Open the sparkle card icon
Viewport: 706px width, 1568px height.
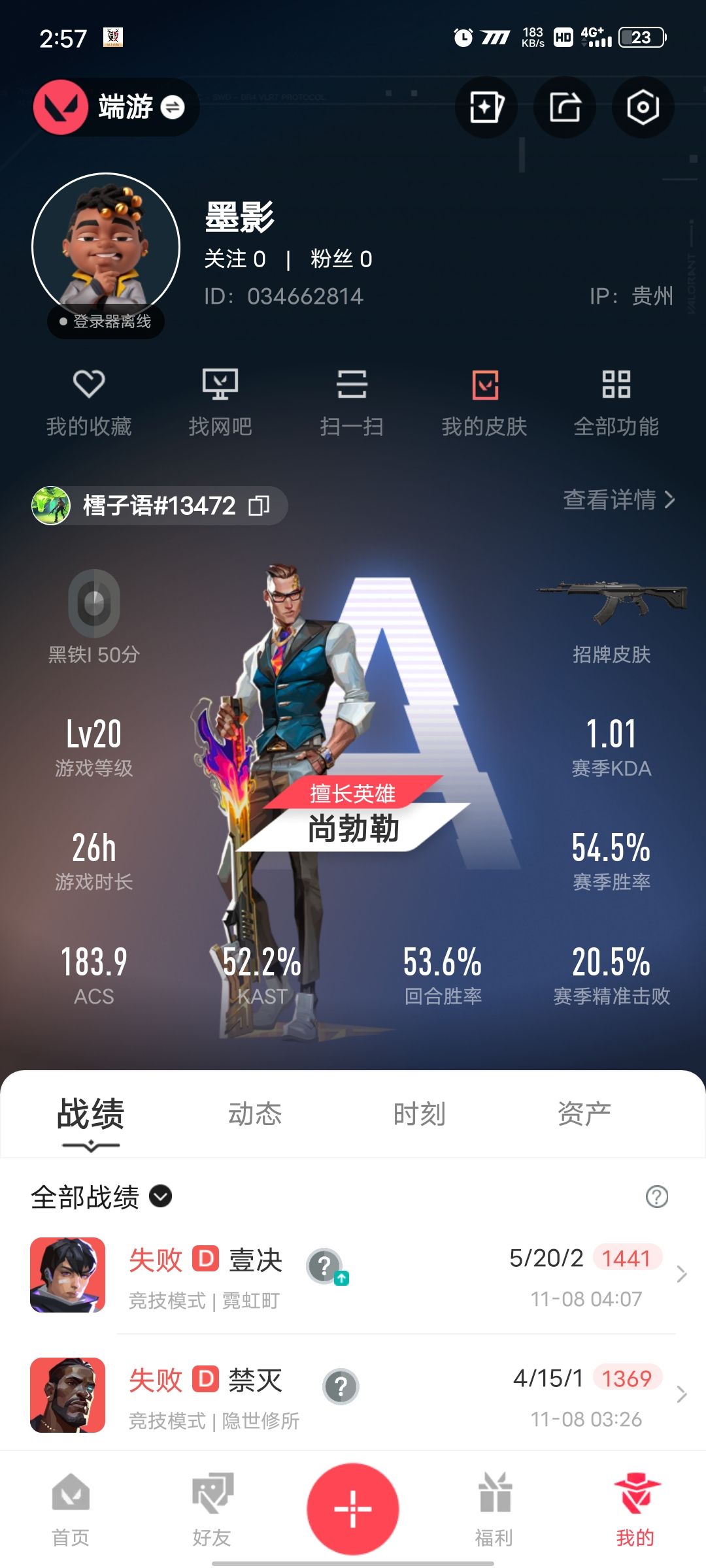(x=486, y=107)
